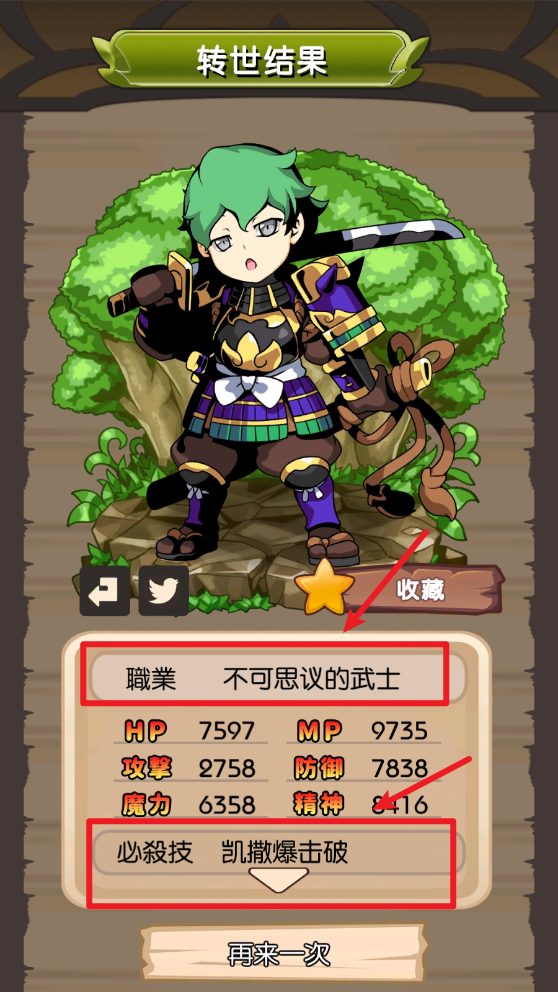
Task: Tap 再来一次 to try again
Action: click(280, 955)
